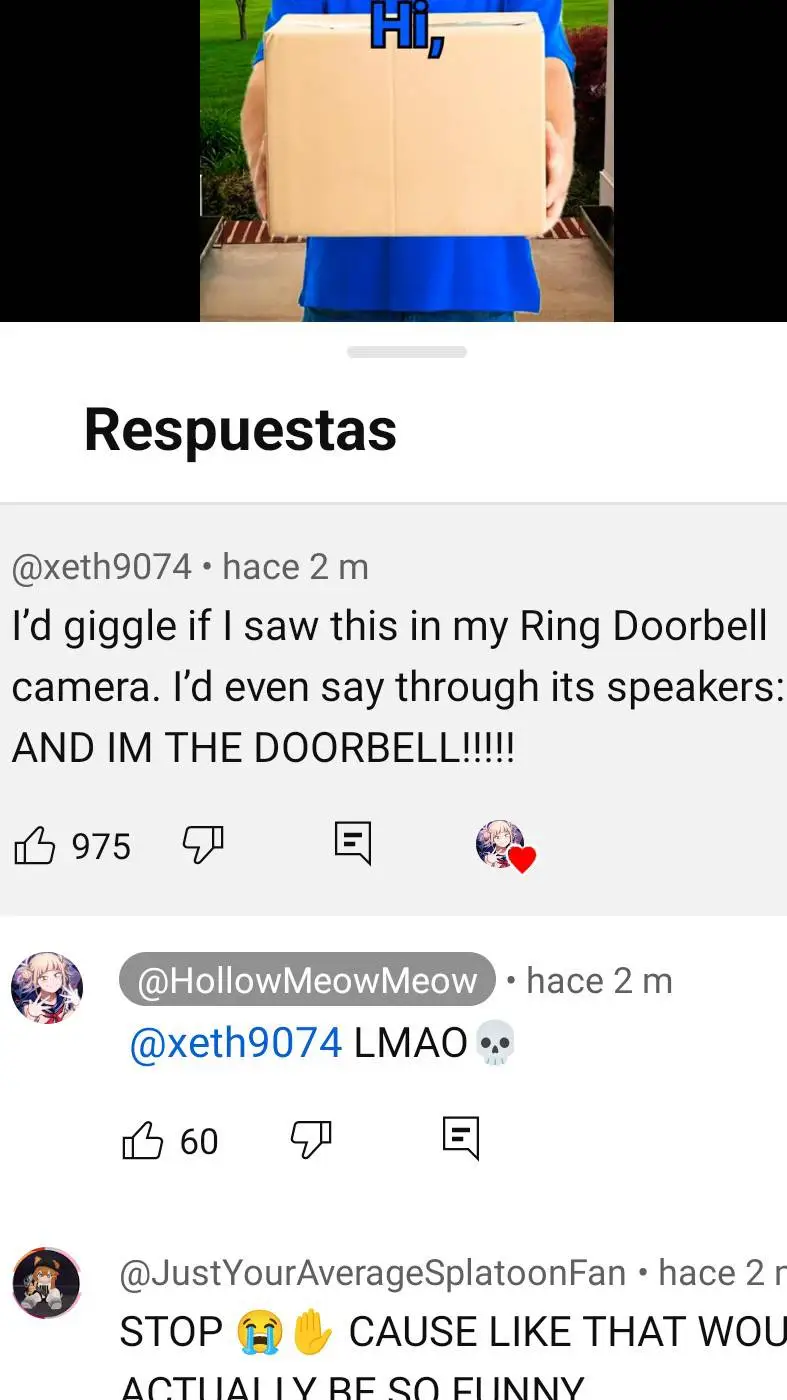Reply to the @xeth9074 comment
Image resolution: width=787 pixels, height=1400 pixels.
point(352,843)
